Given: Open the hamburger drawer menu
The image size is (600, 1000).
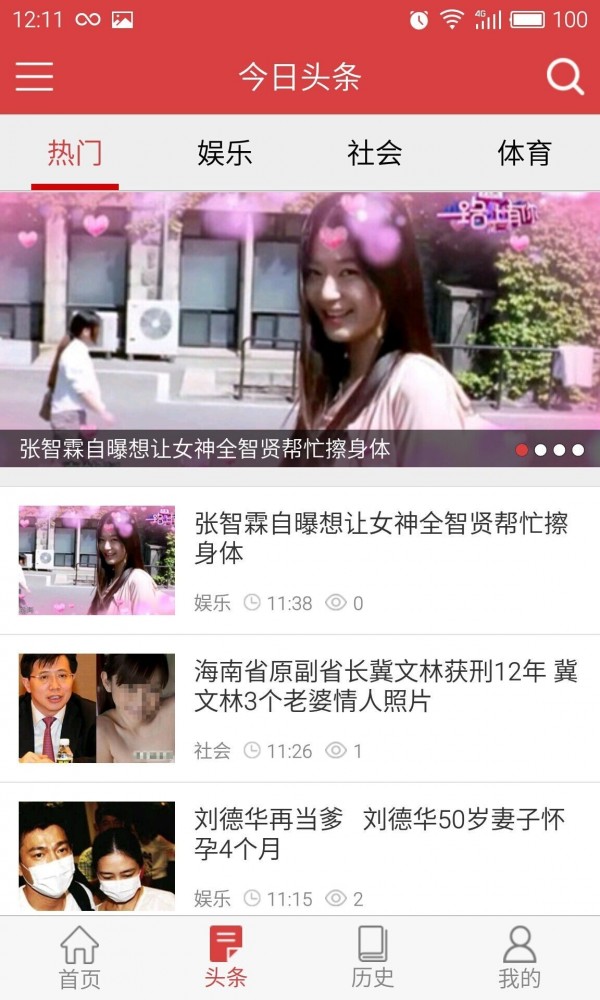Looking at the screenshot, I should point(34,77).
